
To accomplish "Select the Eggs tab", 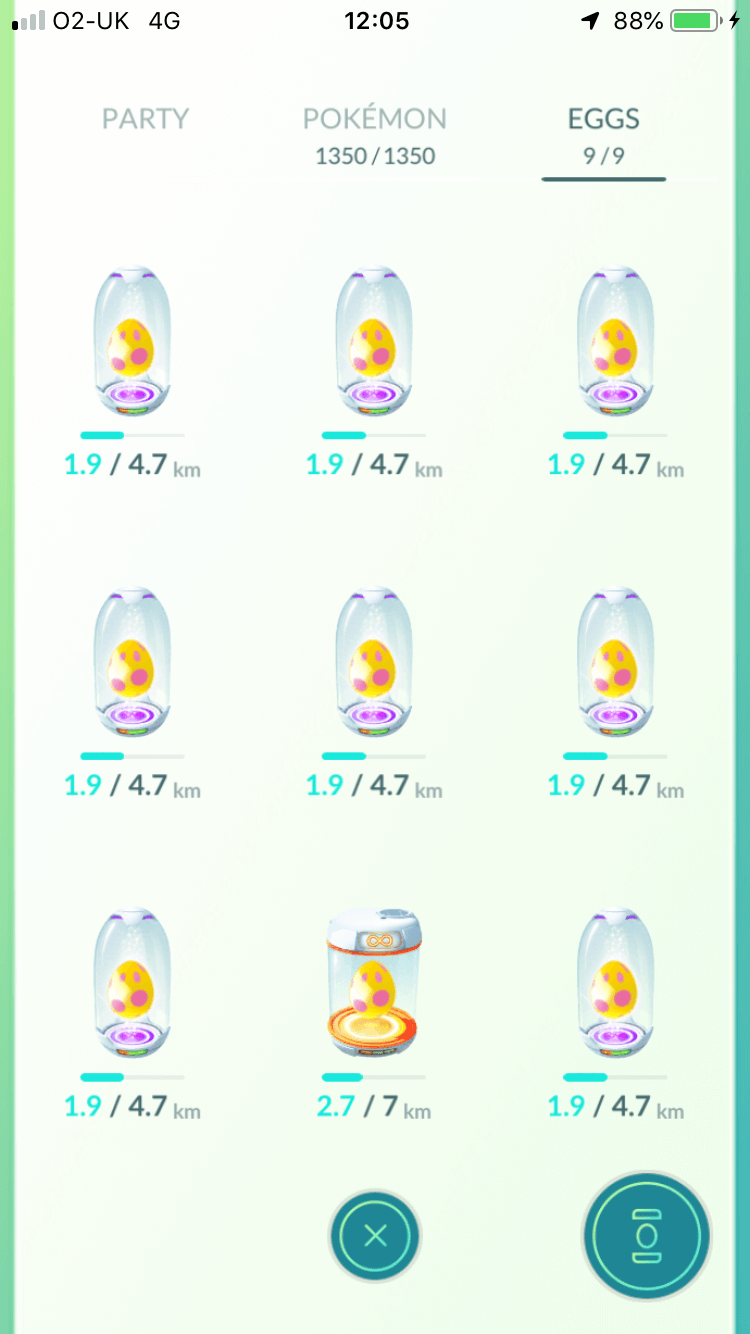I will (604, 134).
